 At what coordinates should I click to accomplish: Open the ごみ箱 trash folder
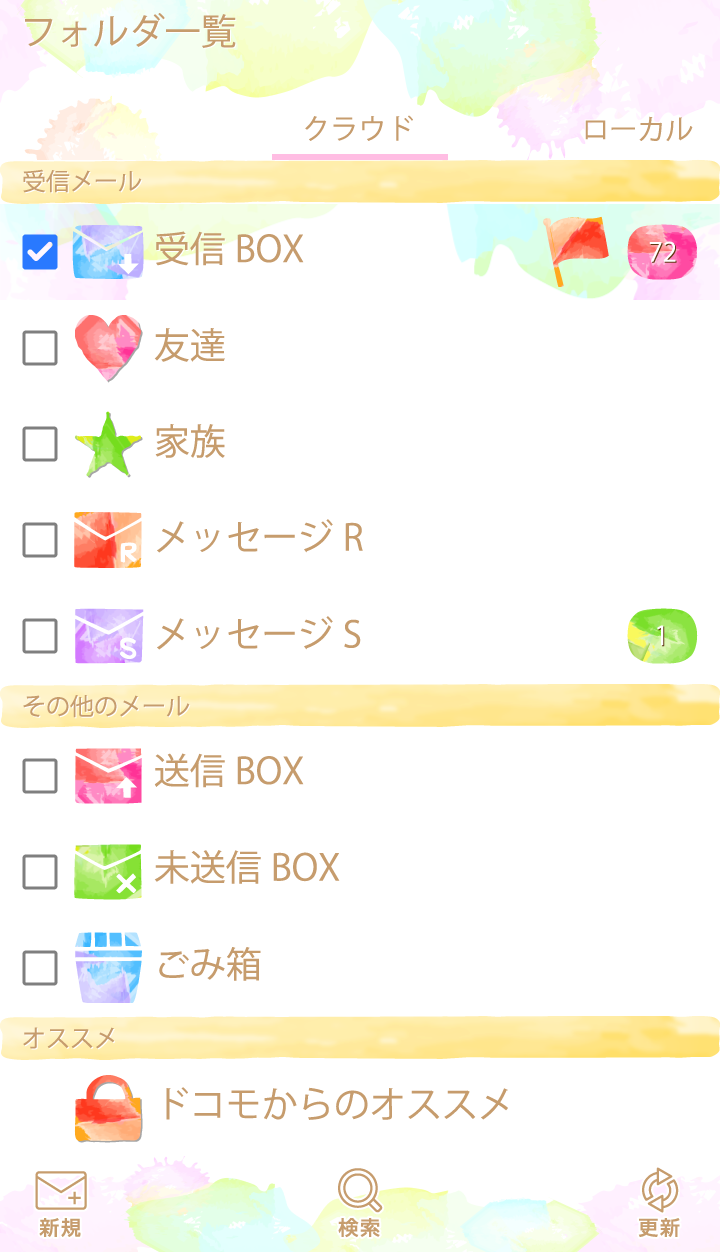click(208, 965)
